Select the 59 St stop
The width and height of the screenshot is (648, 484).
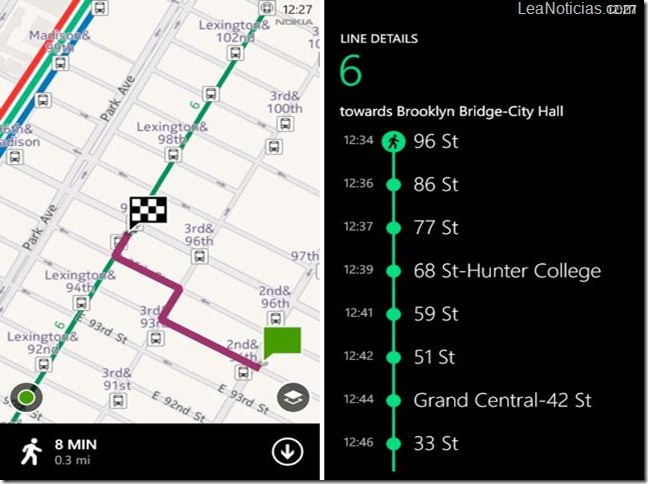click(436, 314)
